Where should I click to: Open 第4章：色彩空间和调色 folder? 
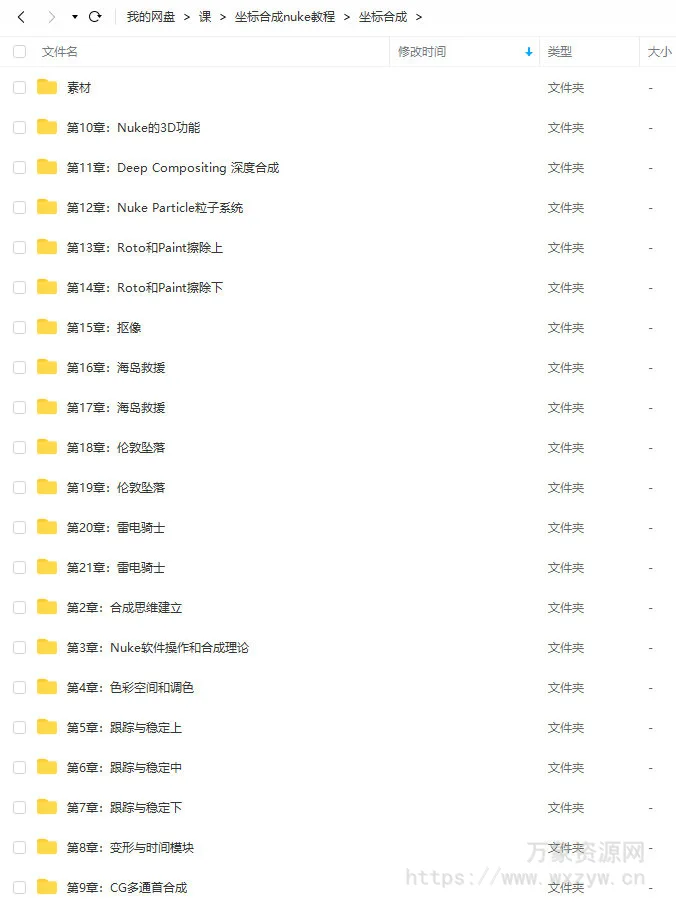130,688
